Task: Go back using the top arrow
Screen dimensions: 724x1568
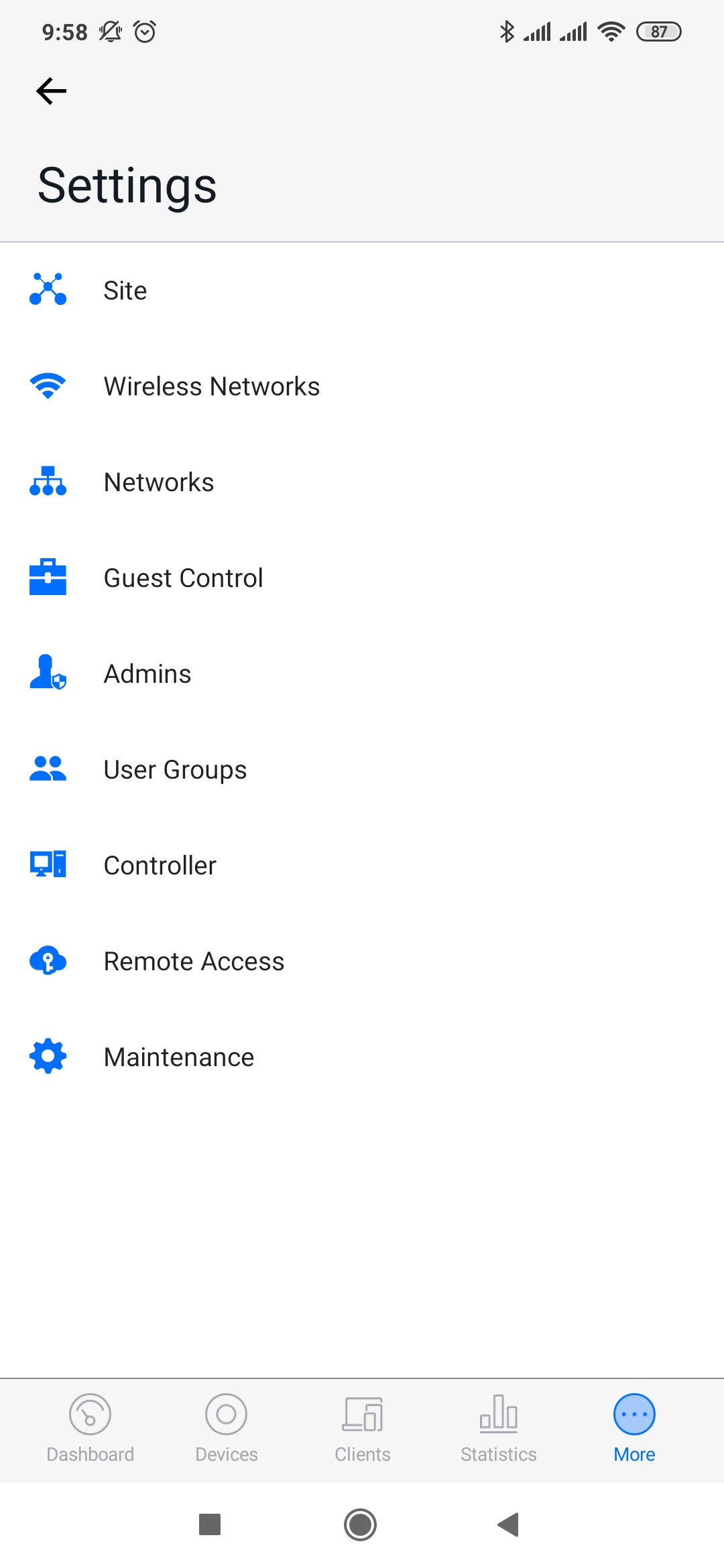Action: click(x=52, y=91)
